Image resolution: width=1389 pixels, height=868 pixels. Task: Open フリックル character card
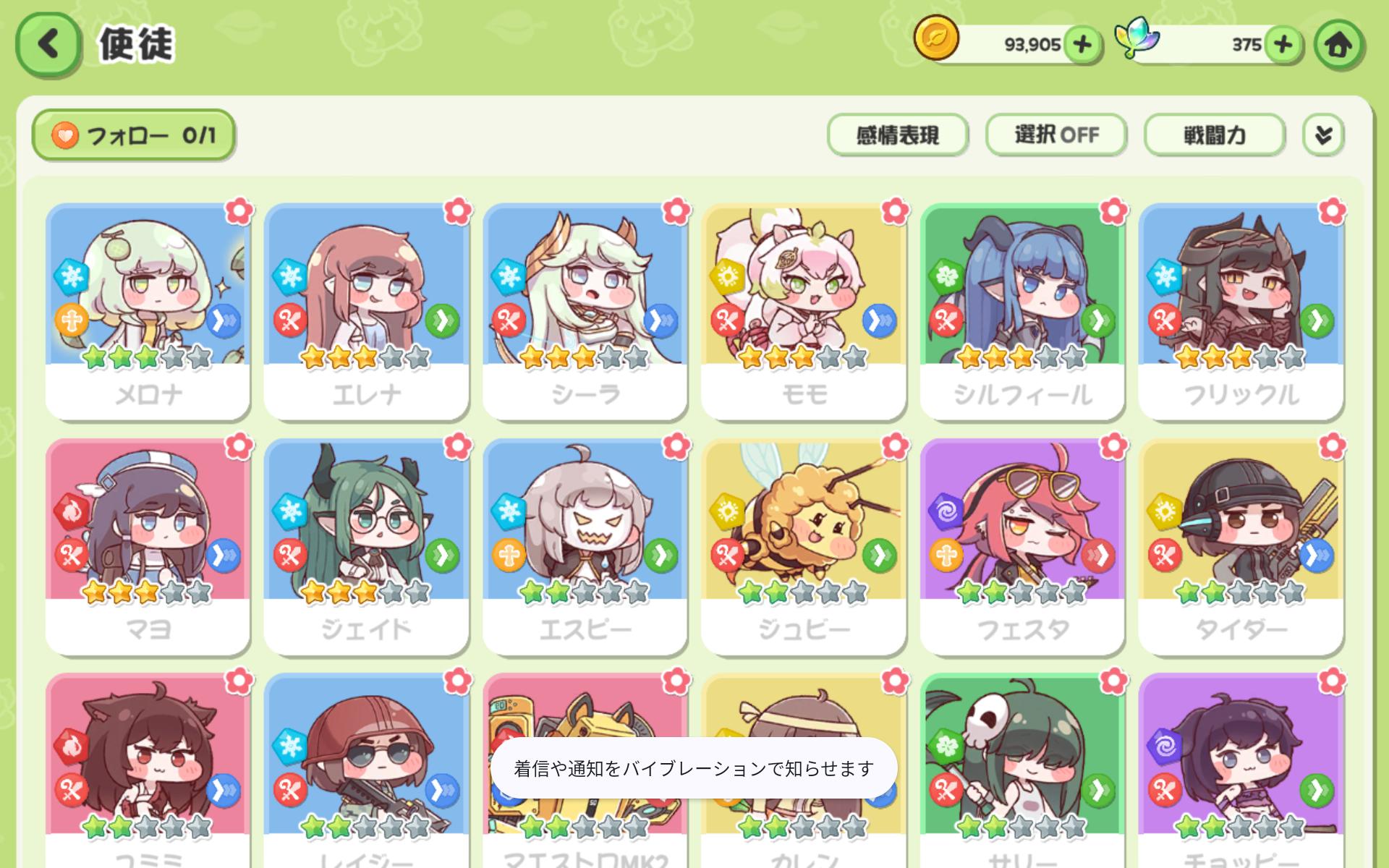click(x=1241, y=311)
